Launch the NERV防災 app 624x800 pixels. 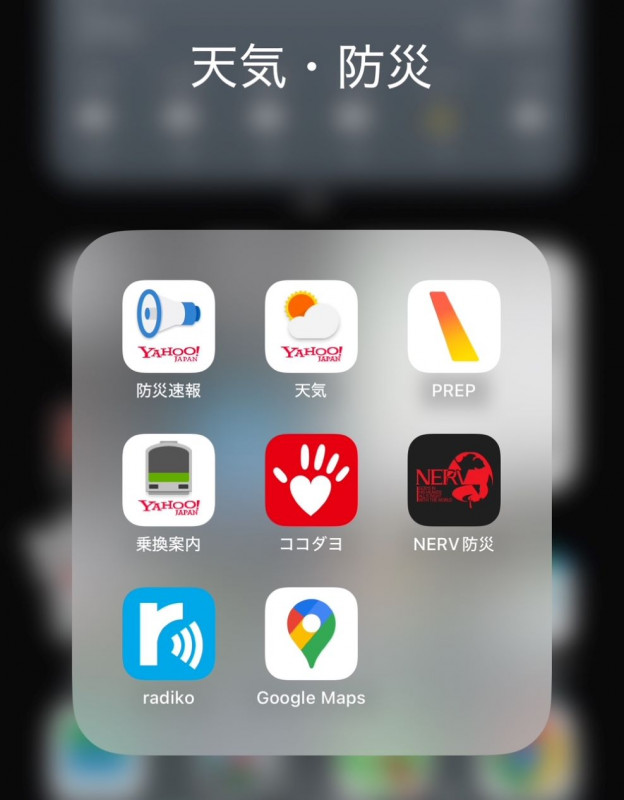(454, 480)
